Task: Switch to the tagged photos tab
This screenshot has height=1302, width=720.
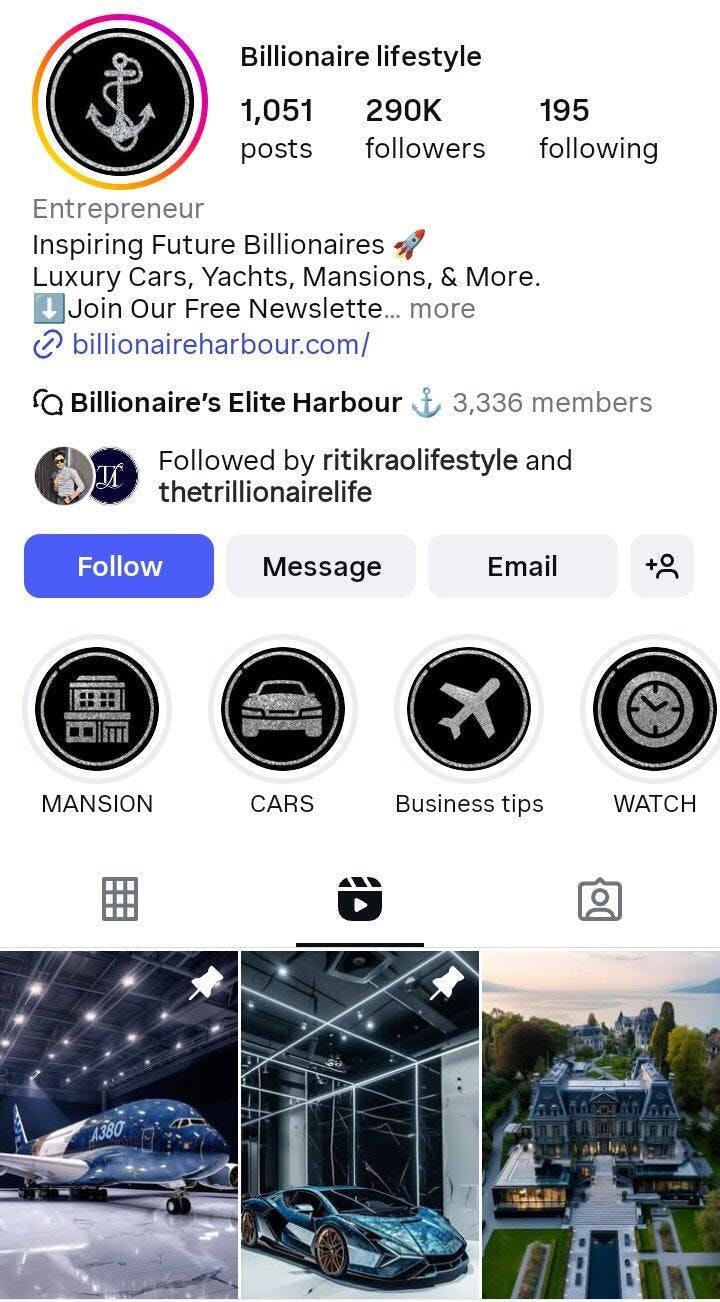Action: (x=600, y=899)
